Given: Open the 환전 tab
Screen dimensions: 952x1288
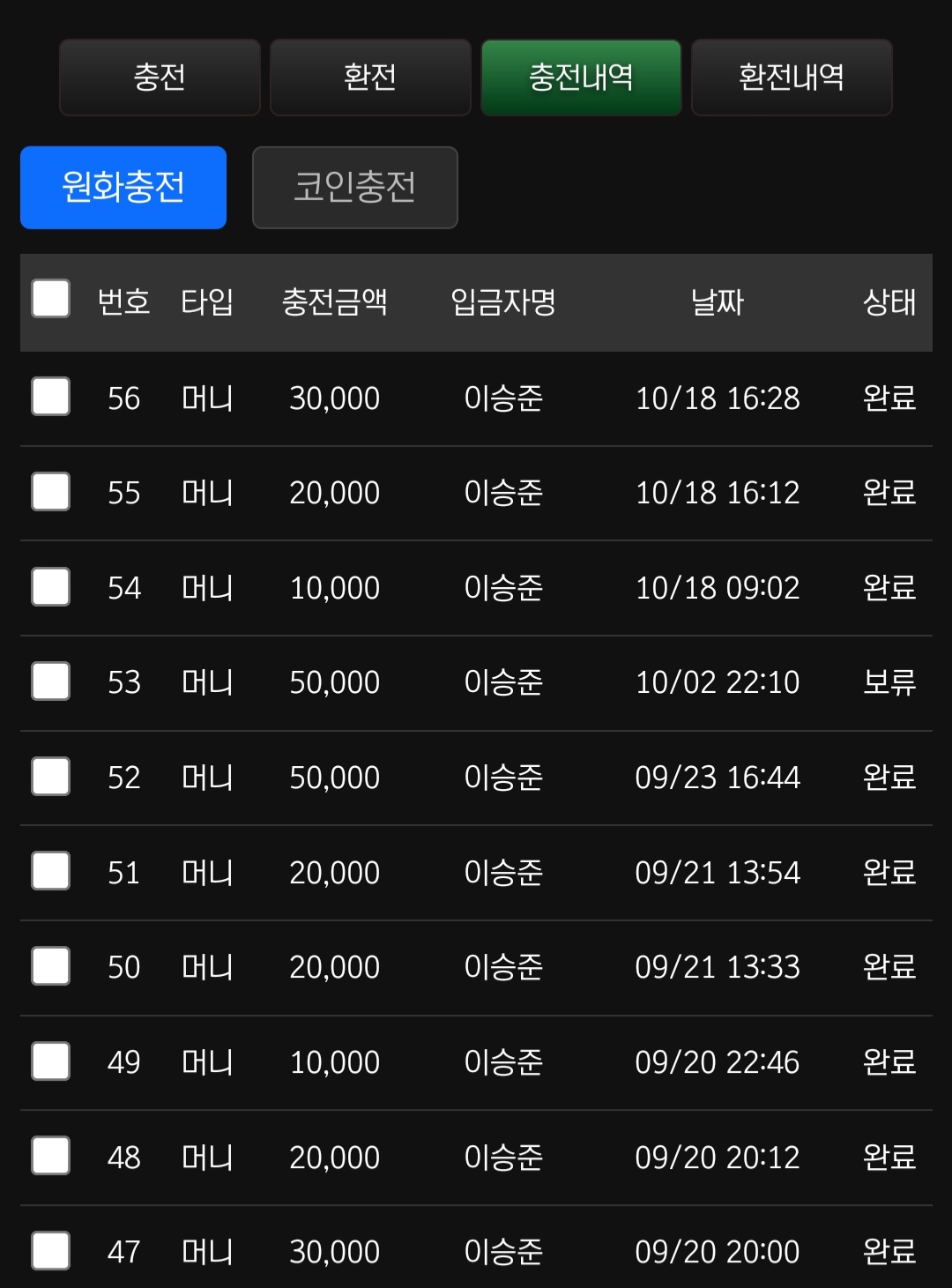Looking at the screenshot, I should click(x=370, y=78).
